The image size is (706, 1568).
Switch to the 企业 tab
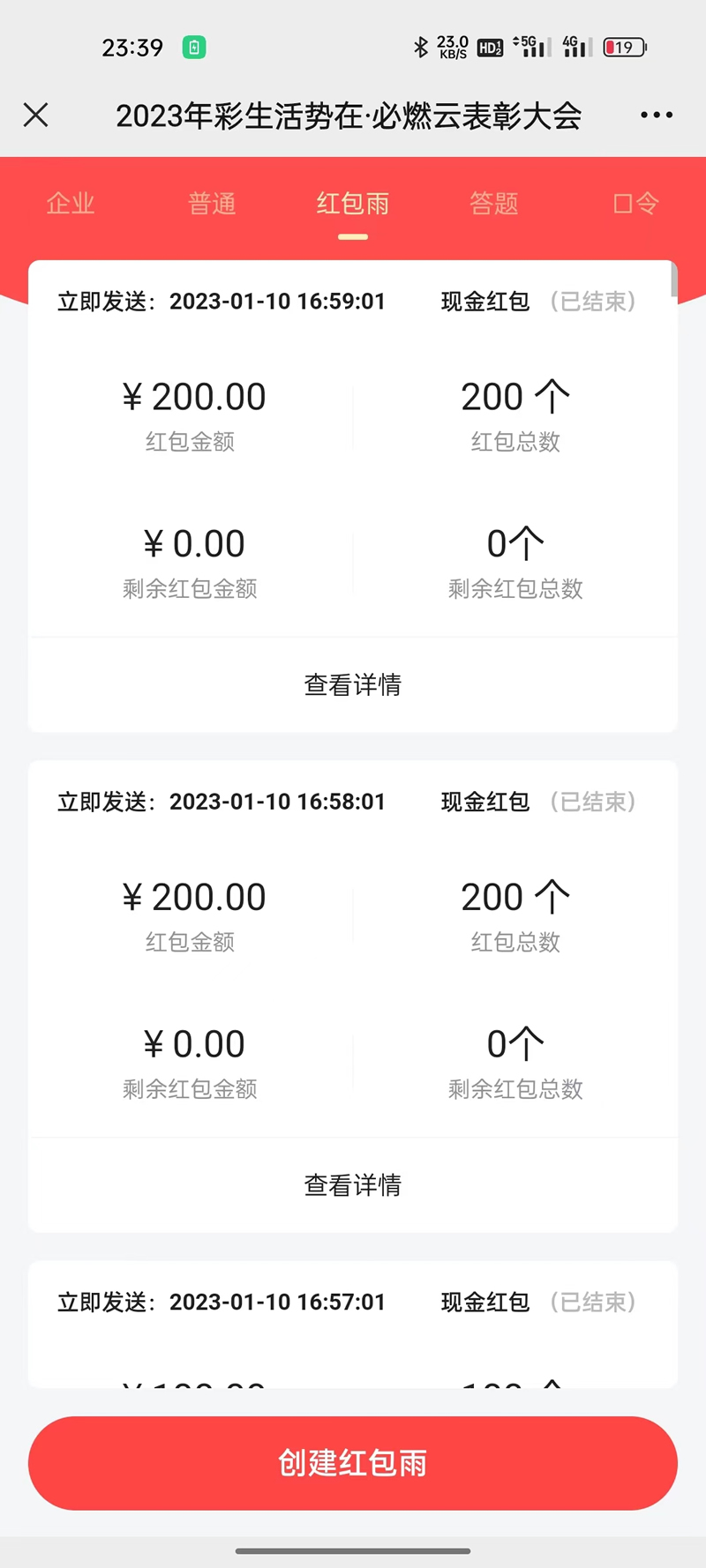point(71,204)
